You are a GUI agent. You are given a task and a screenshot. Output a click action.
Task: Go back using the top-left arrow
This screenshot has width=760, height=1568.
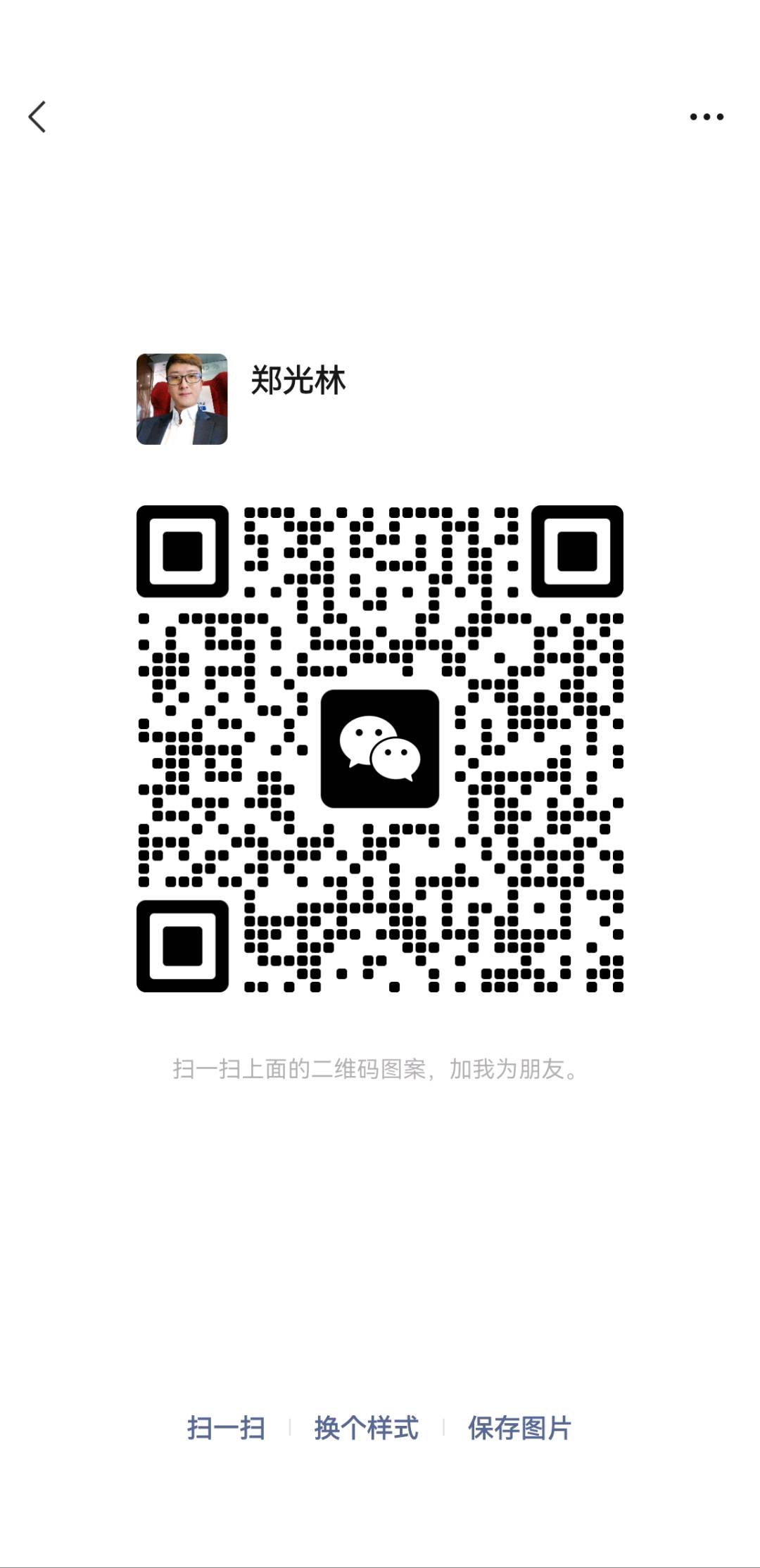(x=37, y=117)
